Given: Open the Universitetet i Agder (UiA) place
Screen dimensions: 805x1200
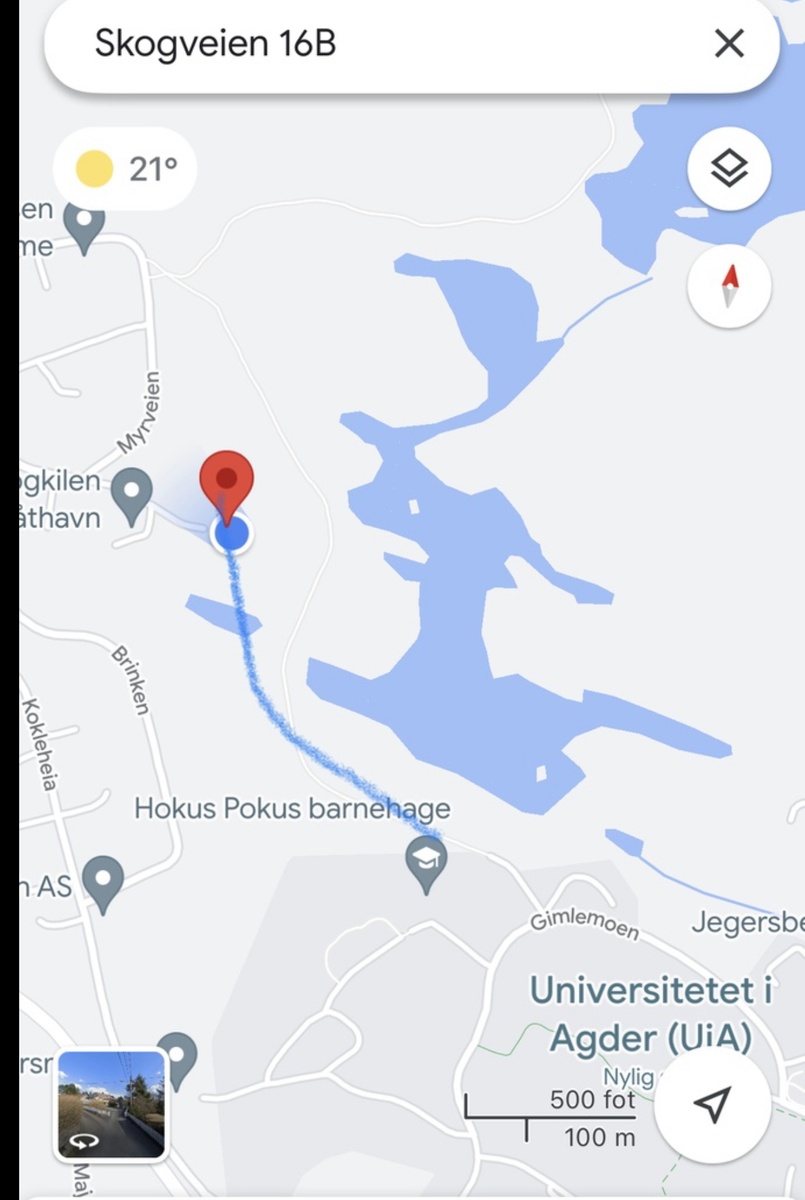Looking at the screenshot, I should [x=651, y=1012].
